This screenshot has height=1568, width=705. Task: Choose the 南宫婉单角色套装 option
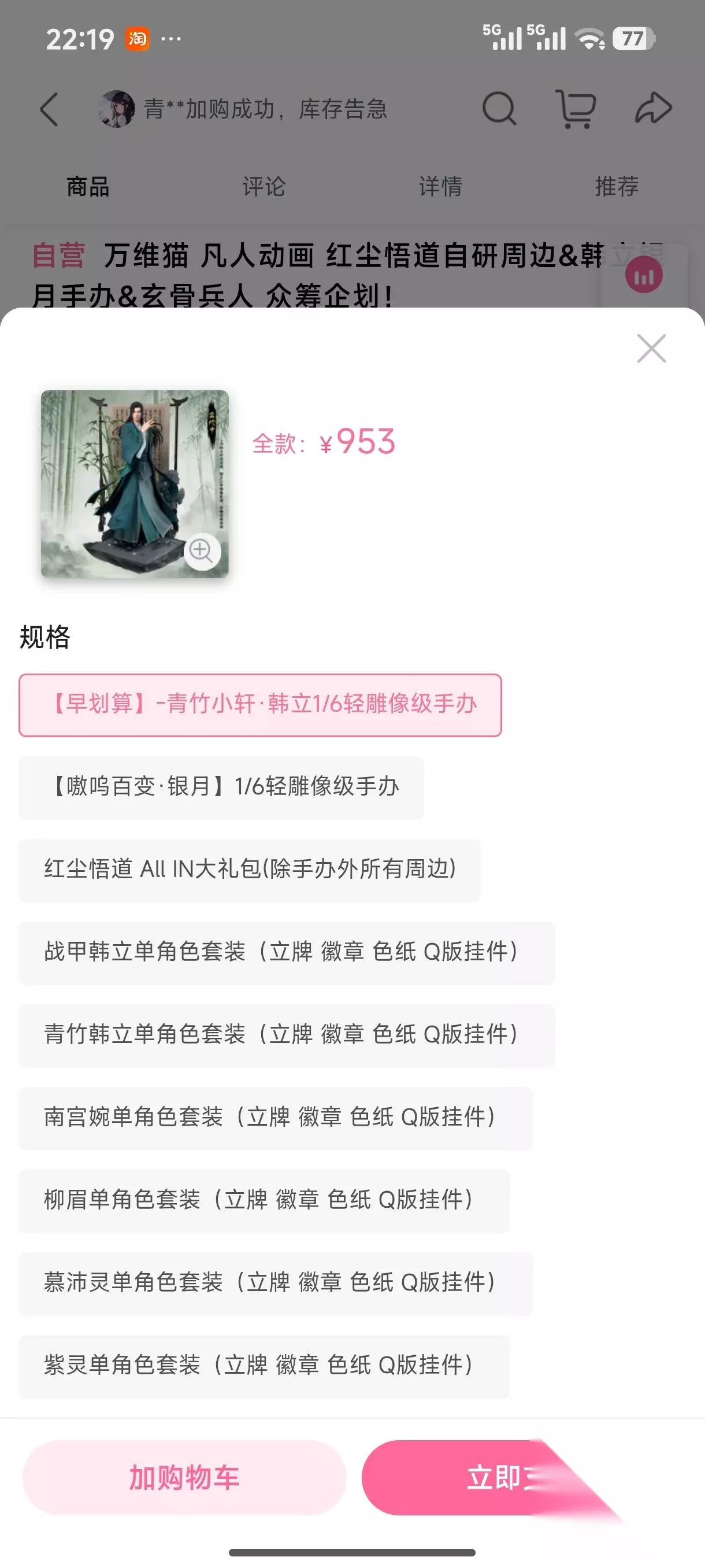click(276, 1118)
